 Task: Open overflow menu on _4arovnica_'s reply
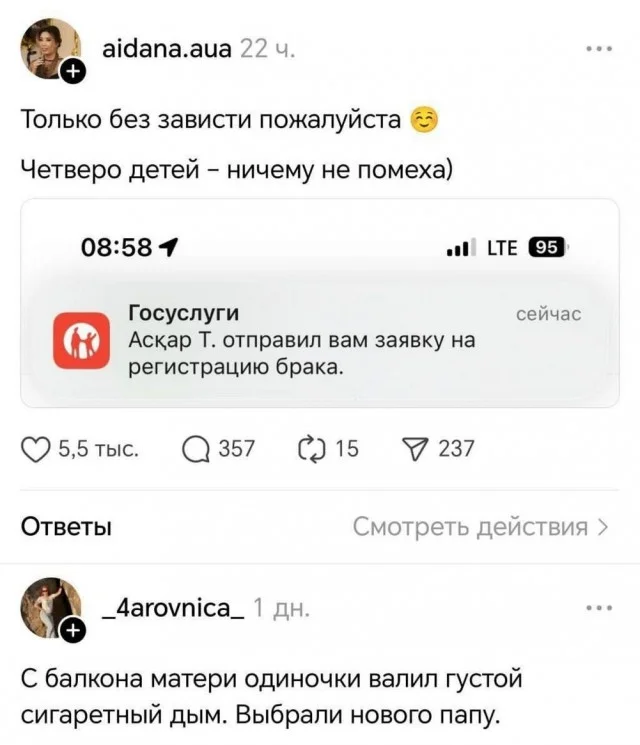click(x=598, y=607)
